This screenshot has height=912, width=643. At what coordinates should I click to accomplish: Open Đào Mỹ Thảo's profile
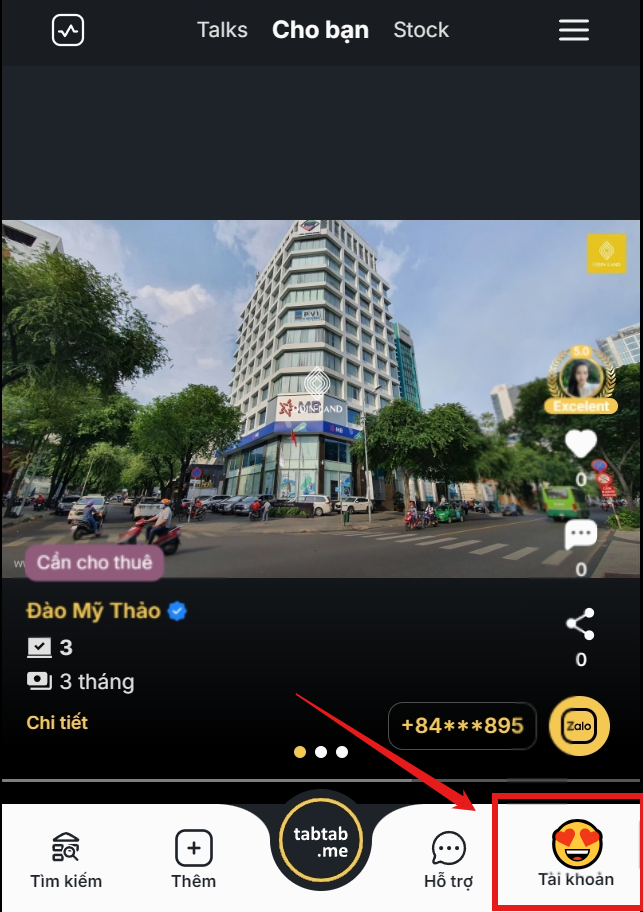93,610
